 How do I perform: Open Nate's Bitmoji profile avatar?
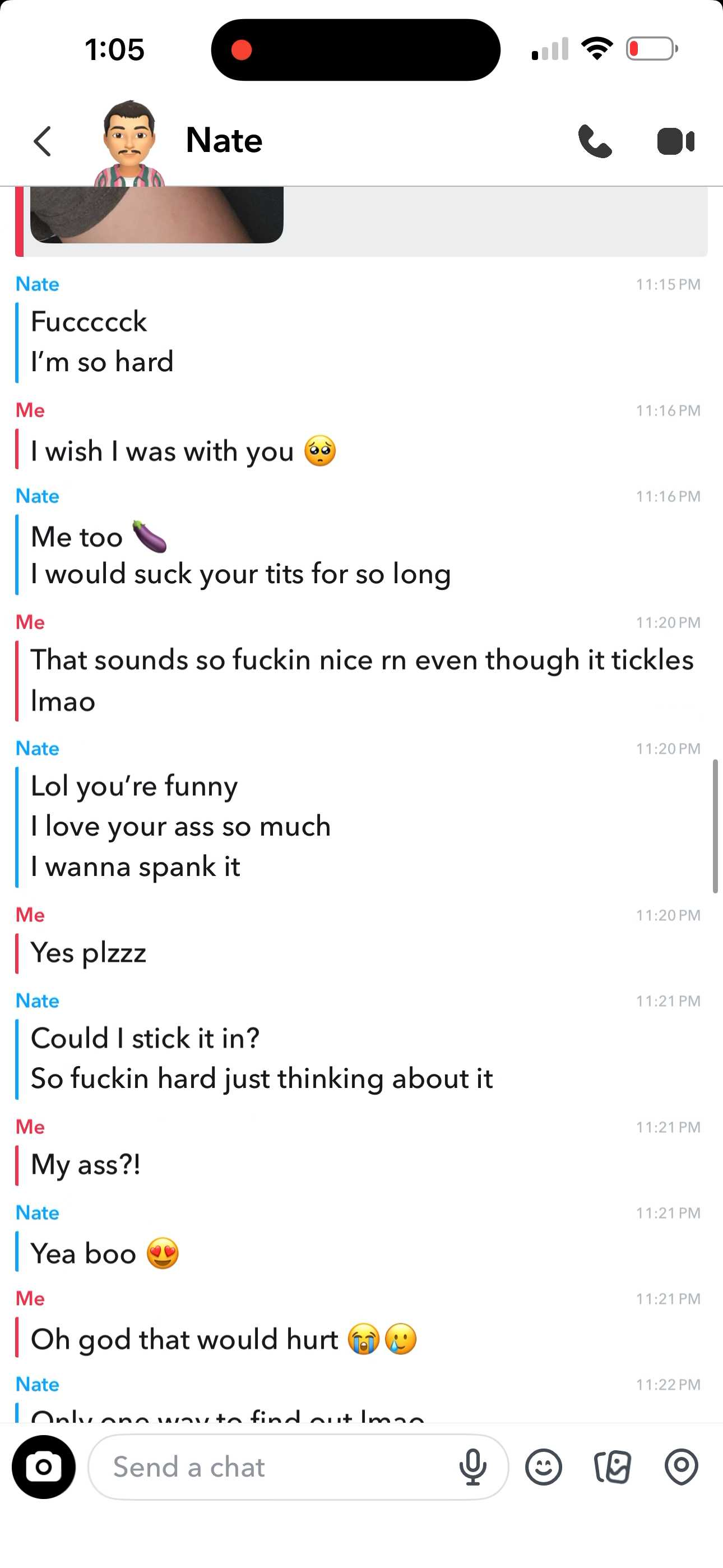pyautogui.click(x=128, y=144)
